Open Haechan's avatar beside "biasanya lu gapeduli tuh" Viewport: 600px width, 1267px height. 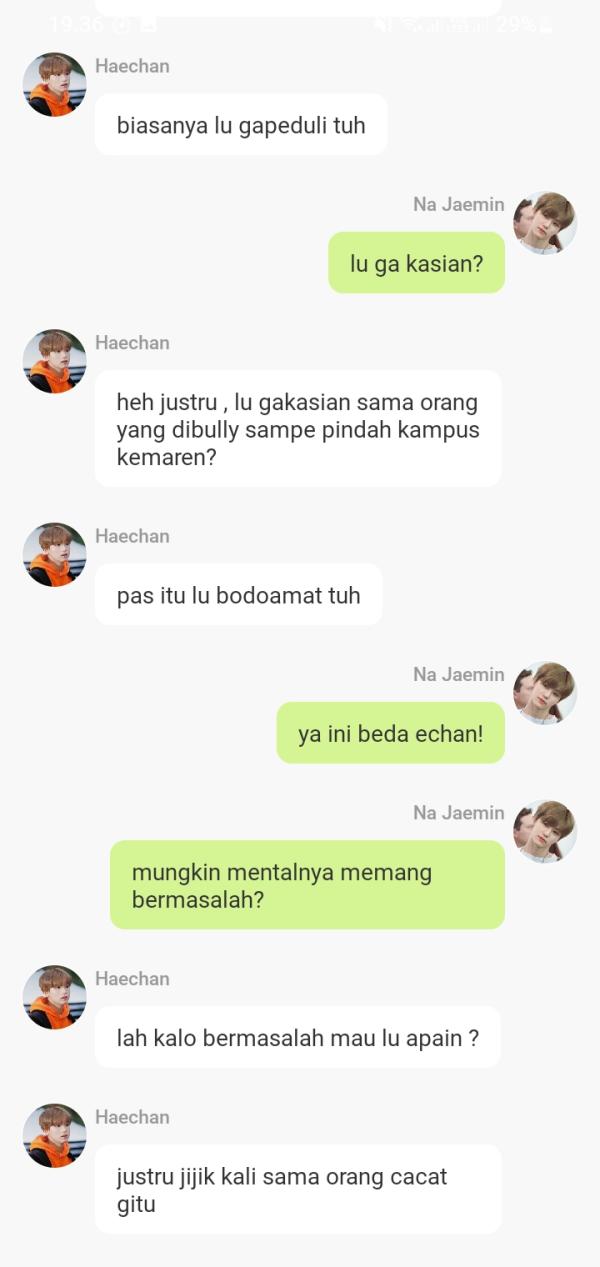(x=55, y=85)
